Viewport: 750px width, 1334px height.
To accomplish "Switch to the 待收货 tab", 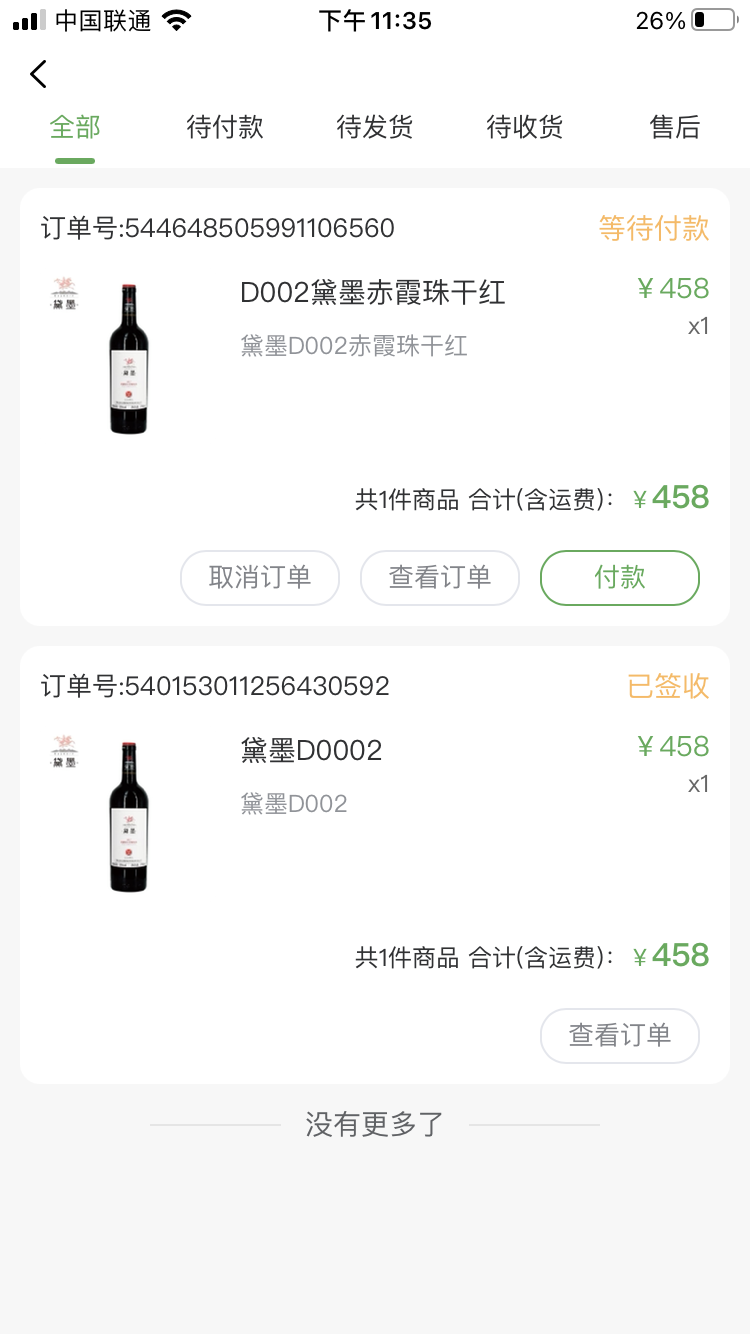I will (525, 127).
